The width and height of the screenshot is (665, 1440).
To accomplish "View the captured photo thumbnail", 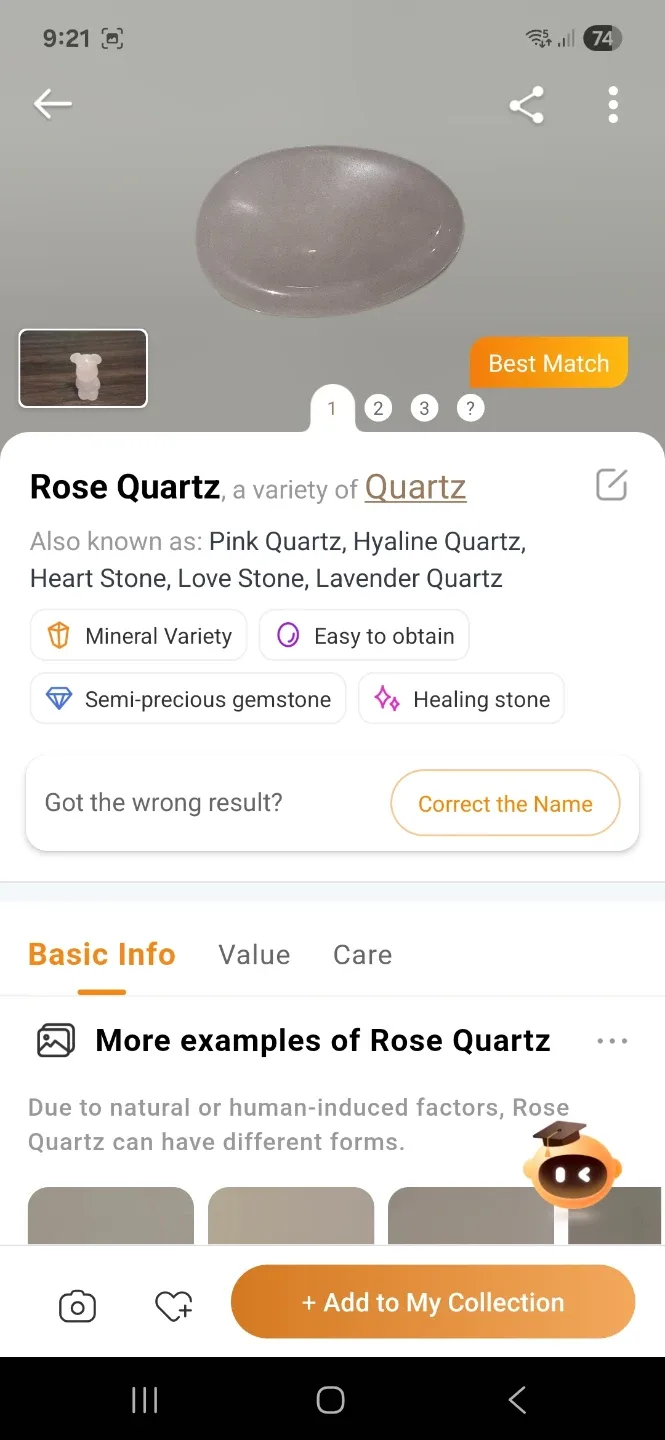I will [83, 368].
